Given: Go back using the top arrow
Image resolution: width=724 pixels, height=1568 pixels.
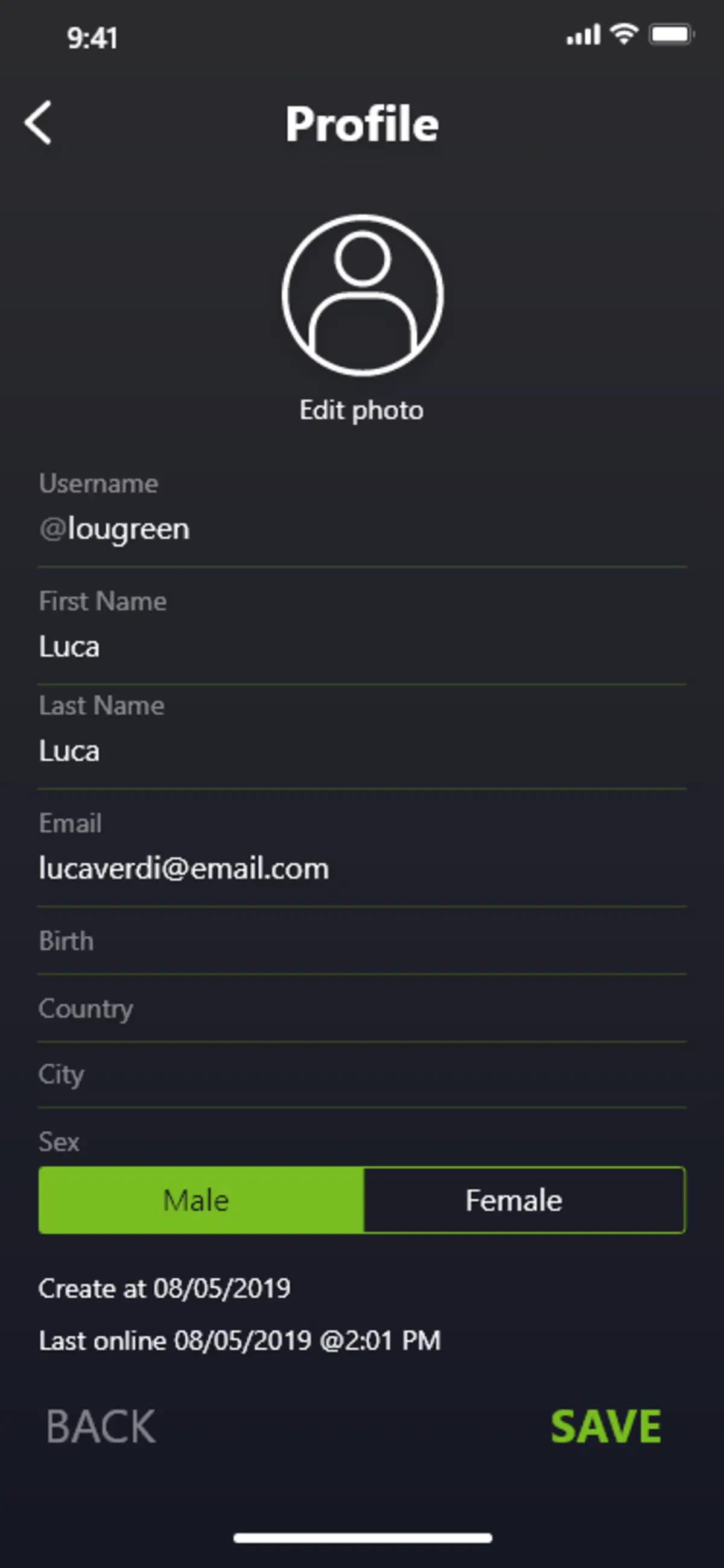Looking at the screenshot, I should tap(38, 123).
